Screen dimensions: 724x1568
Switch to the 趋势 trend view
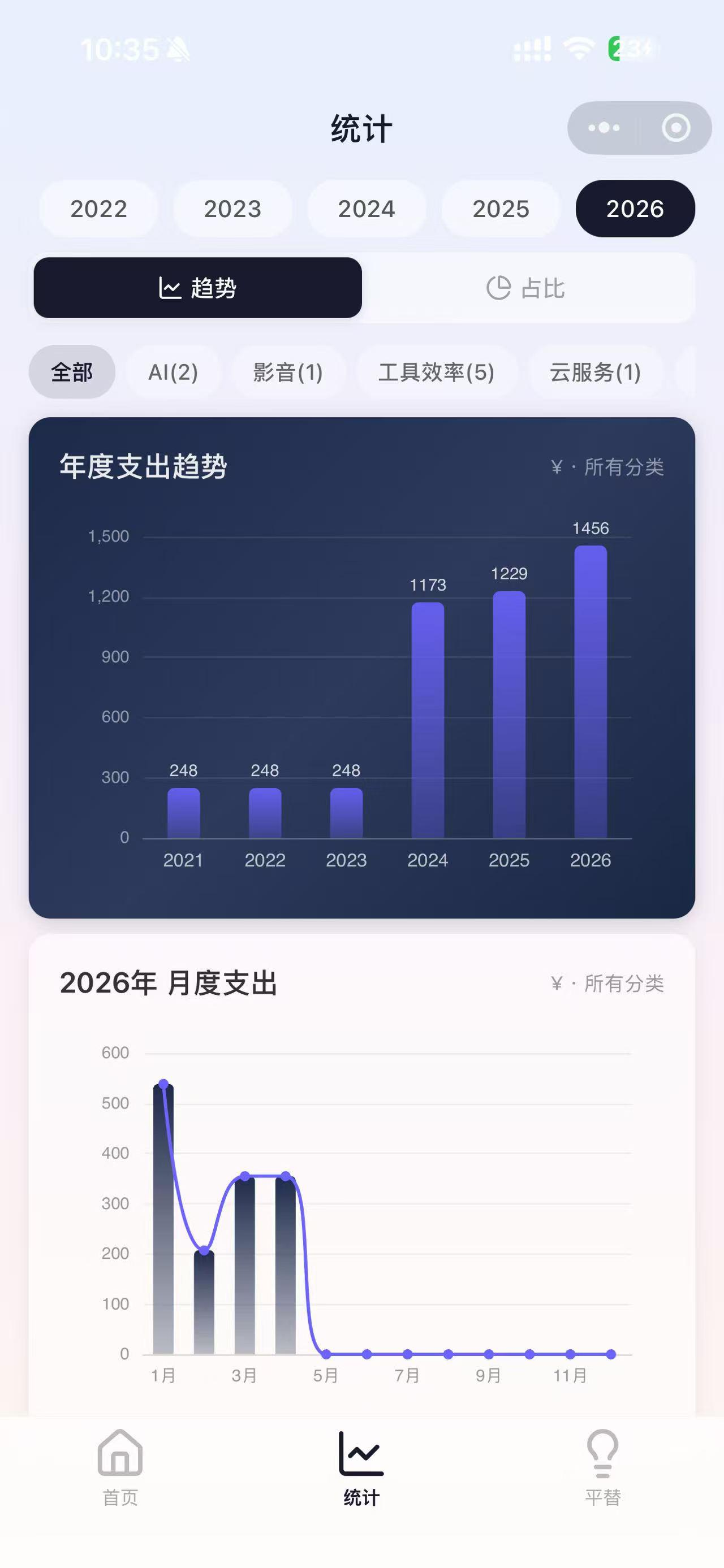(x=198, y=288)
